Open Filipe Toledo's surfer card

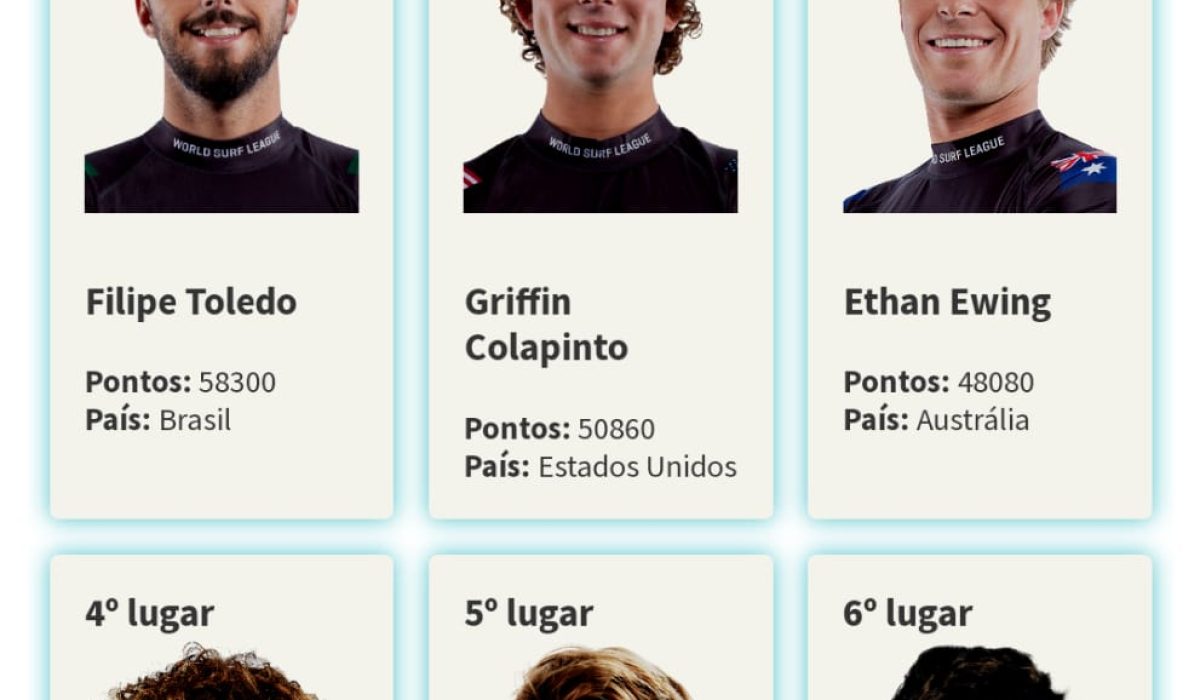coord(221,300)
